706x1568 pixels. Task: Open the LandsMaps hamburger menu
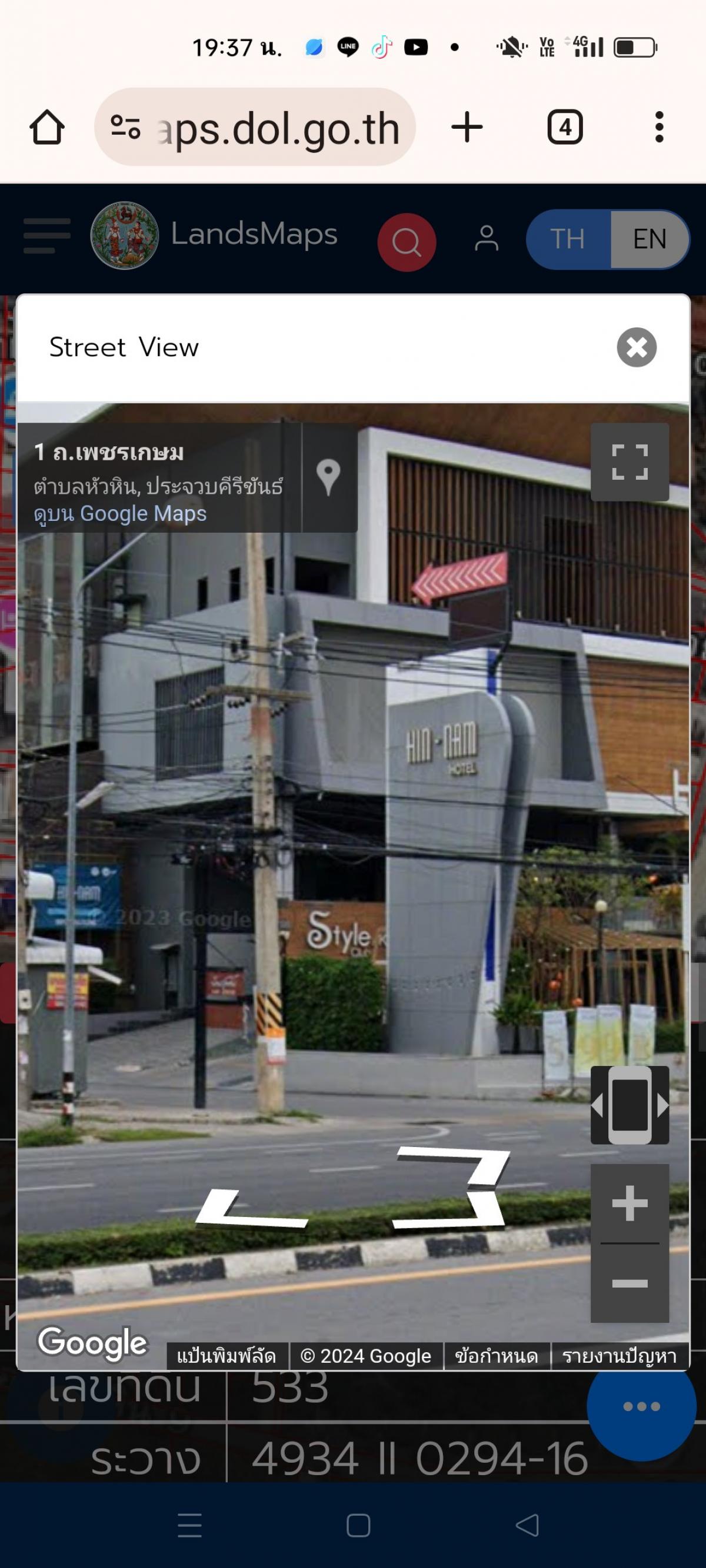click(x=47, y=236)
